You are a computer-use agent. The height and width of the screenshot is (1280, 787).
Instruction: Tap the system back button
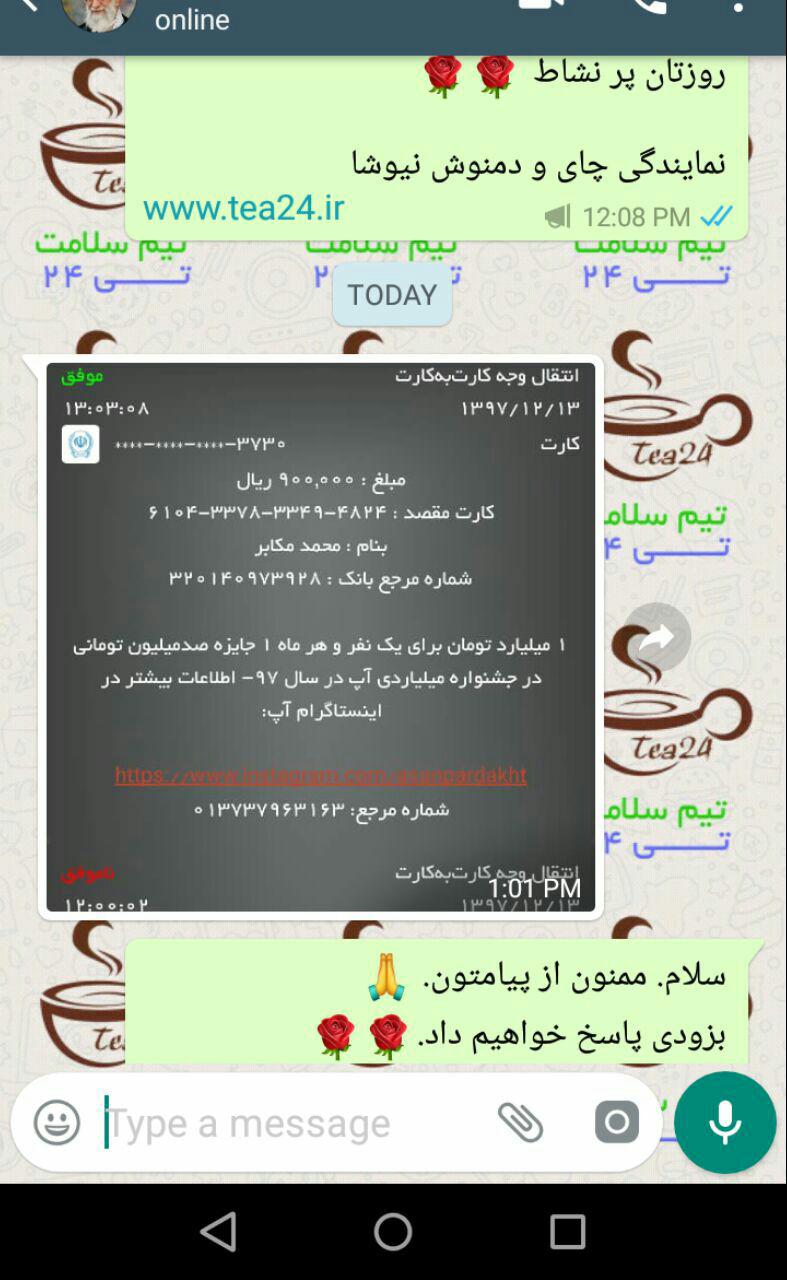tap(218, 1232)
